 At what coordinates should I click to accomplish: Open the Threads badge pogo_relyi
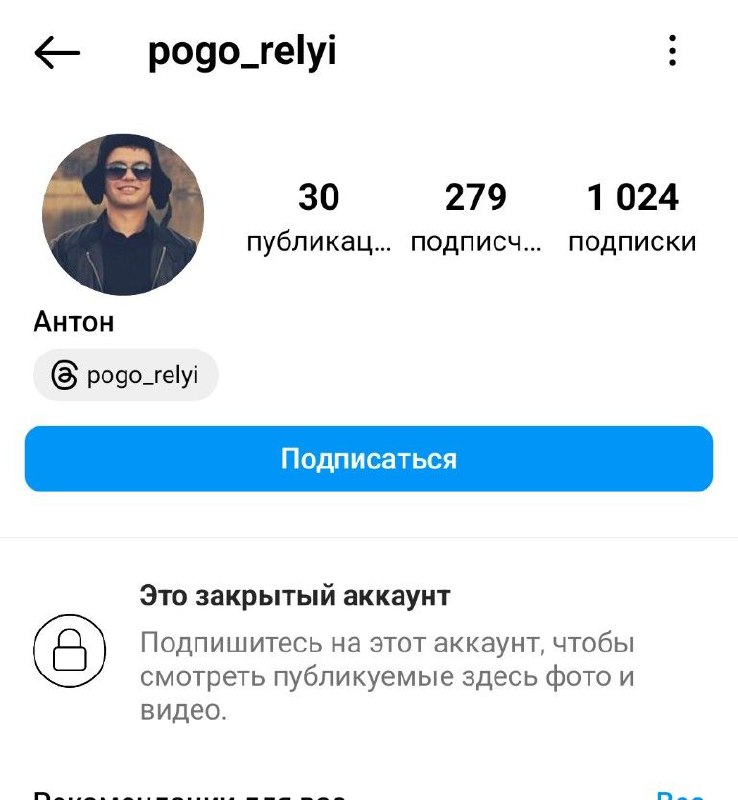point(126,376)
